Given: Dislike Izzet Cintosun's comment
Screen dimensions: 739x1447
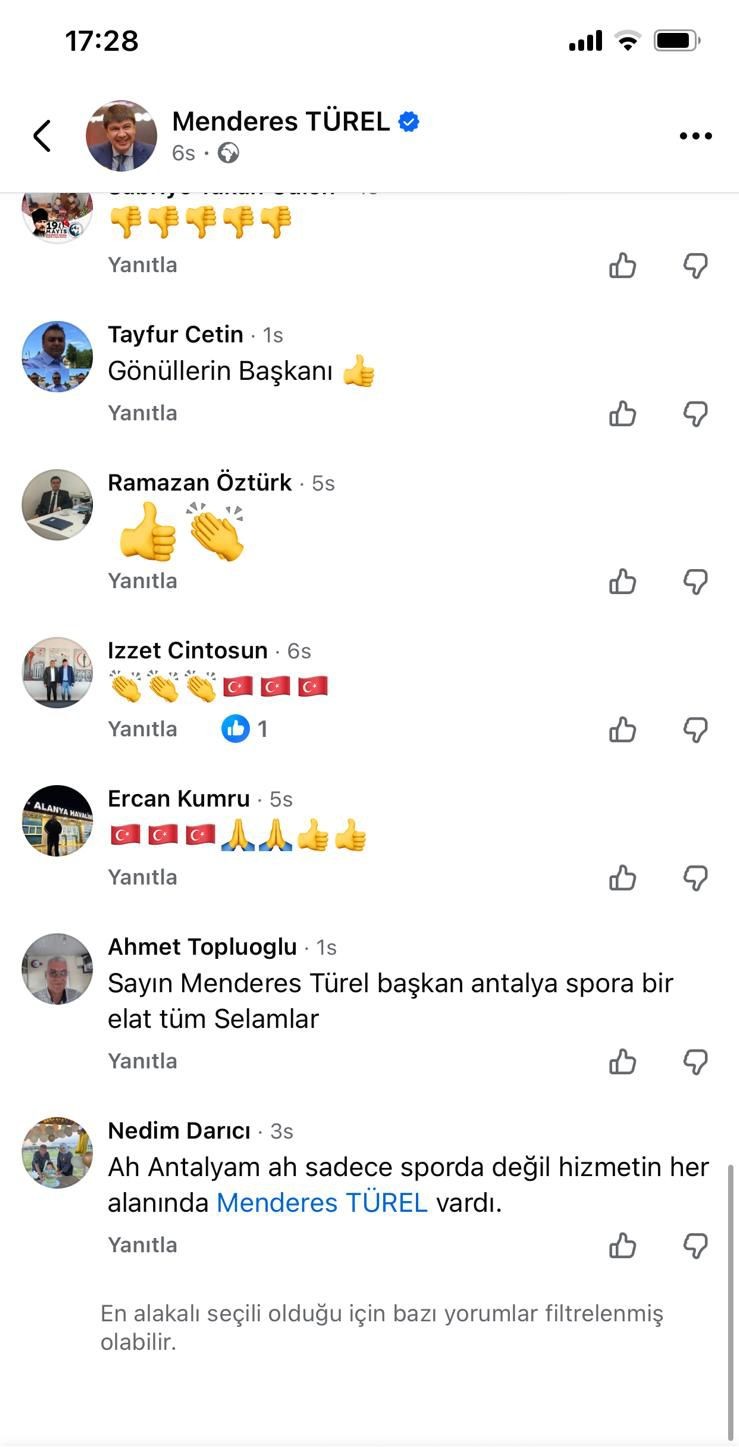Looking at the screenshot, I should click(x=695, y=729).
